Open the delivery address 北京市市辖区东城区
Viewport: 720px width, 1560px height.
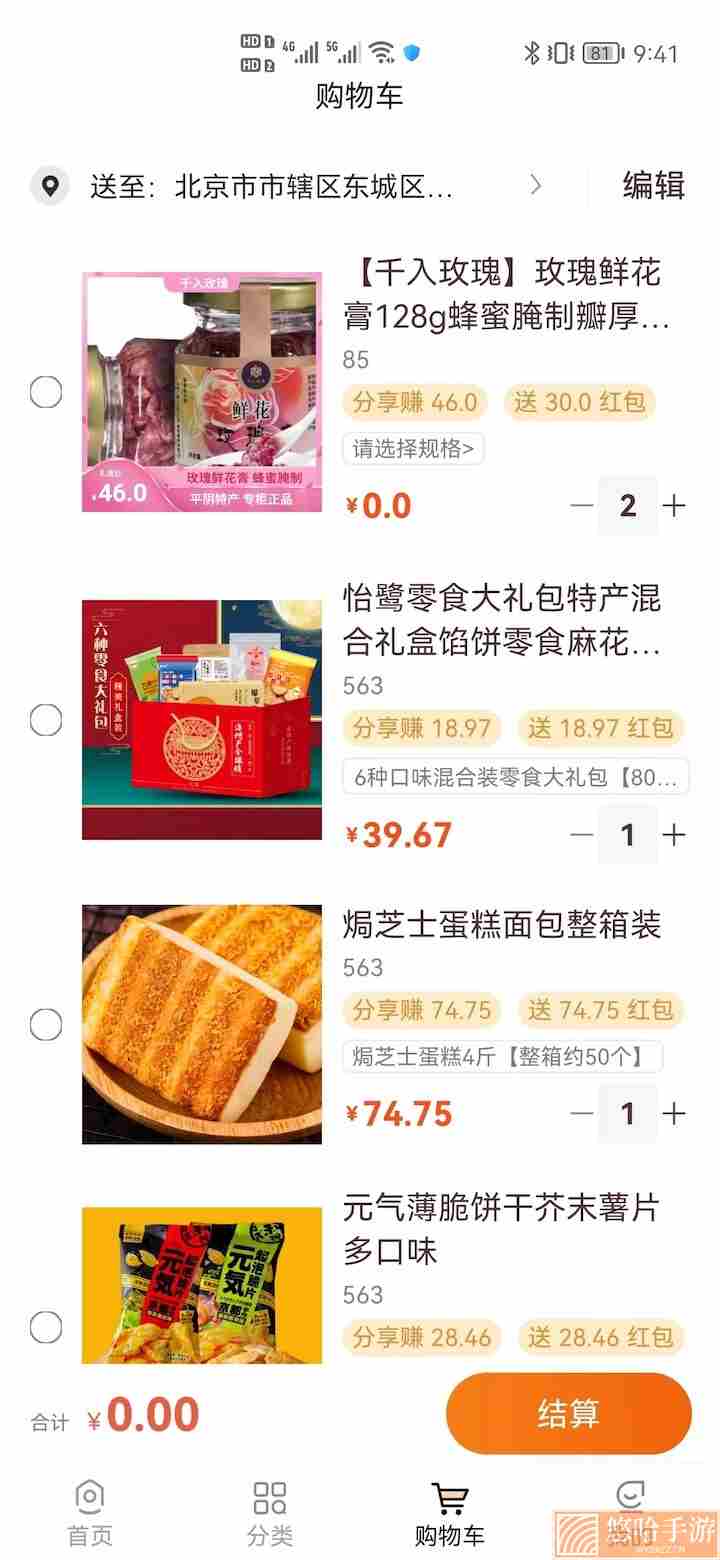[x=313, y=186]
